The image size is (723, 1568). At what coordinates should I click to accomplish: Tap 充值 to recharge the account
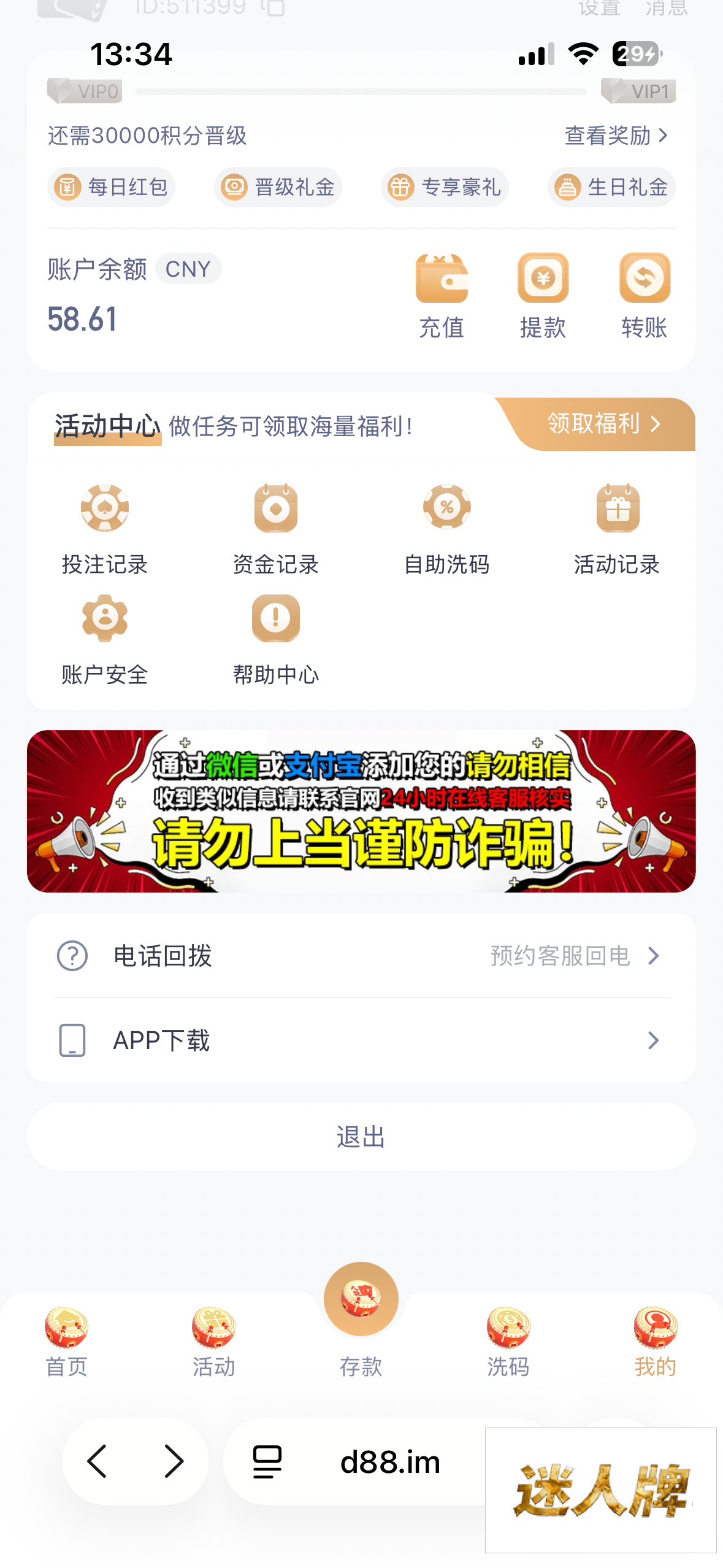click(442, 296)
